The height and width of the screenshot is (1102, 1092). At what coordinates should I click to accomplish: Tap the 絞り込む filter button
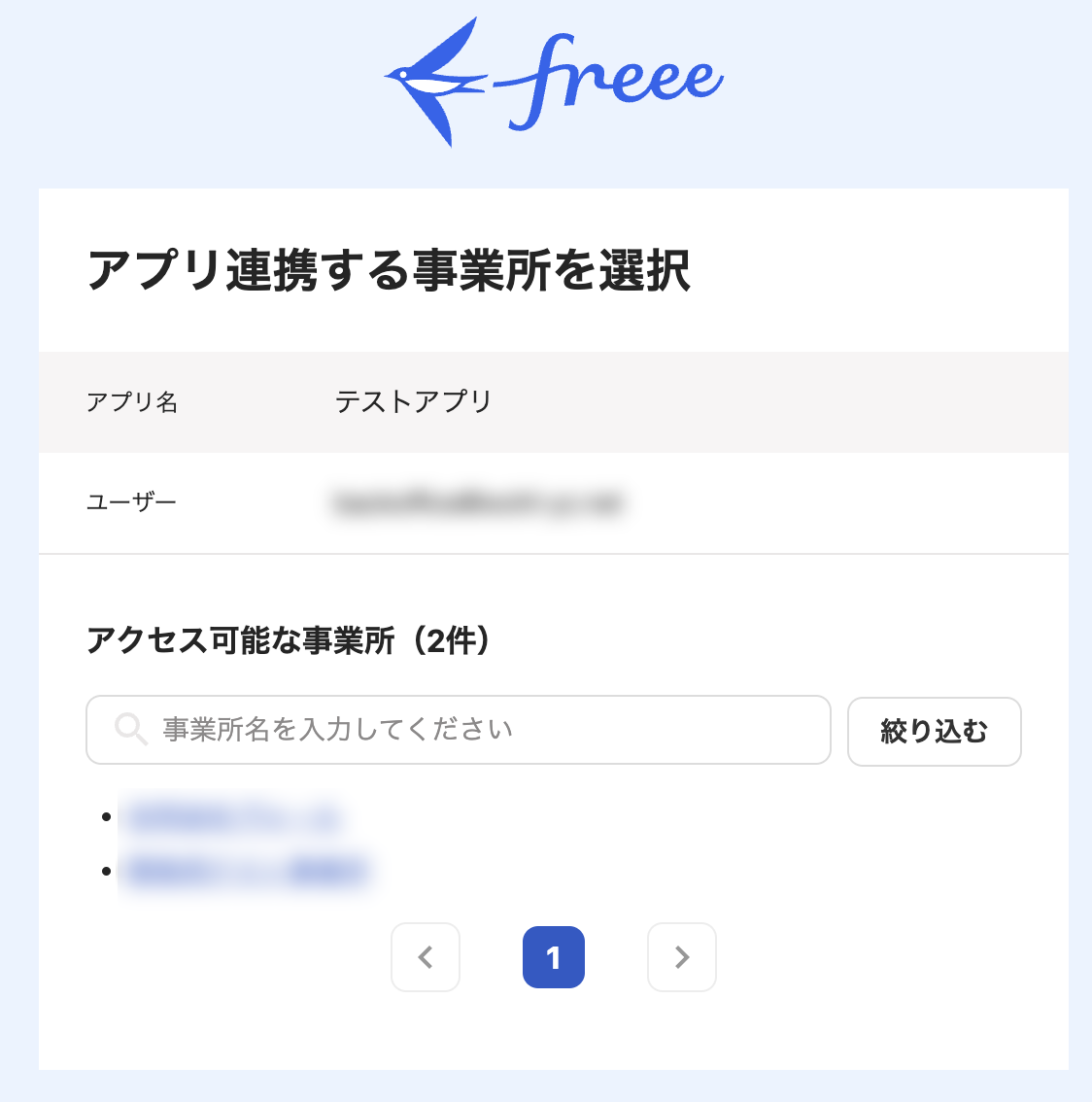934,732
